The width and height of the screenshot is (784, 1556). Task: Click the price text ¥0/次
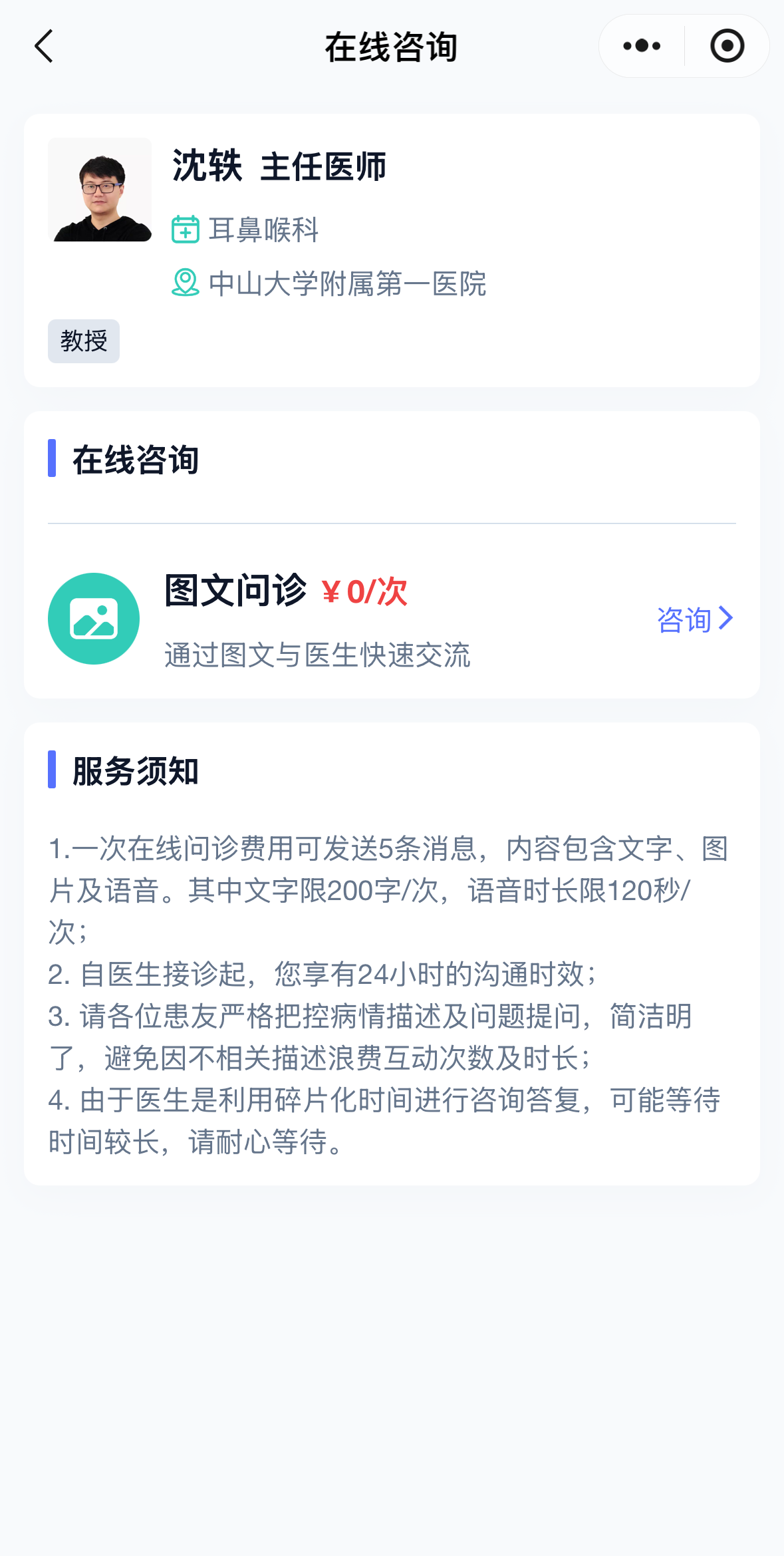365,591
